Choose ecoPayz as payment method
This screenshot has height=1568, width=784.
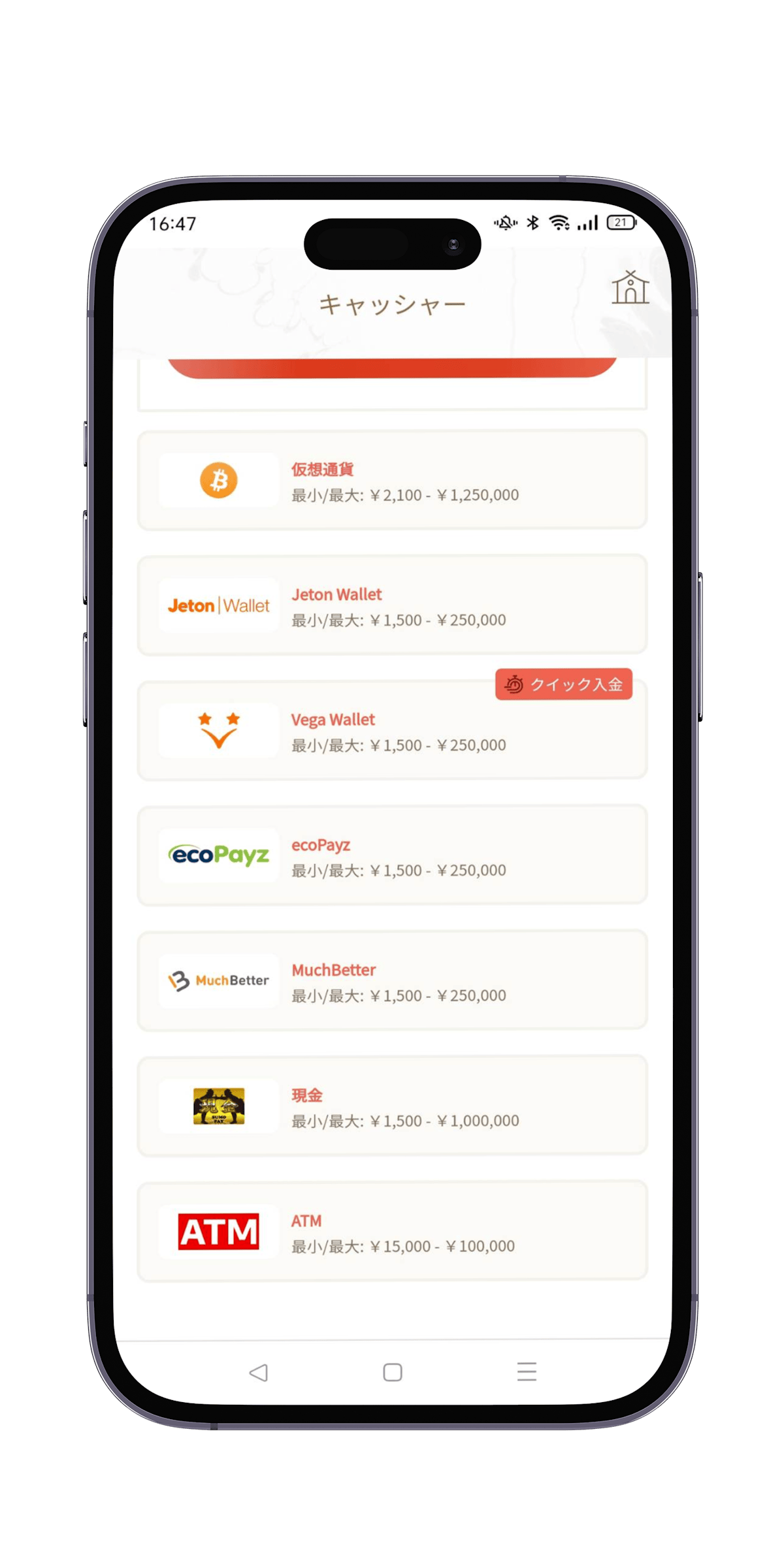pos(392,856)
